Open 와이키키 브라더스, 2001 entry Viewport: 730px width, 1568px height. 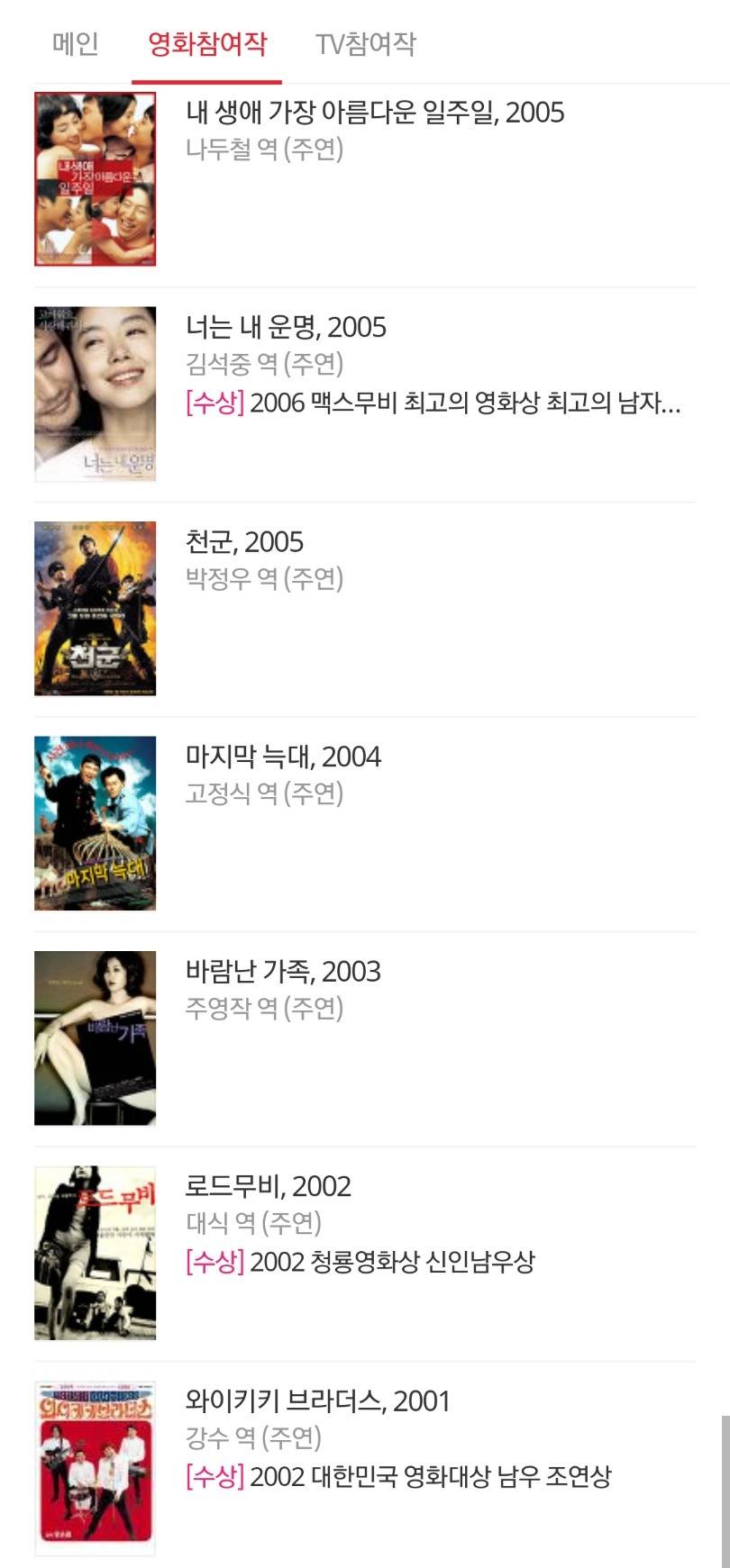tap(317, 1400)
